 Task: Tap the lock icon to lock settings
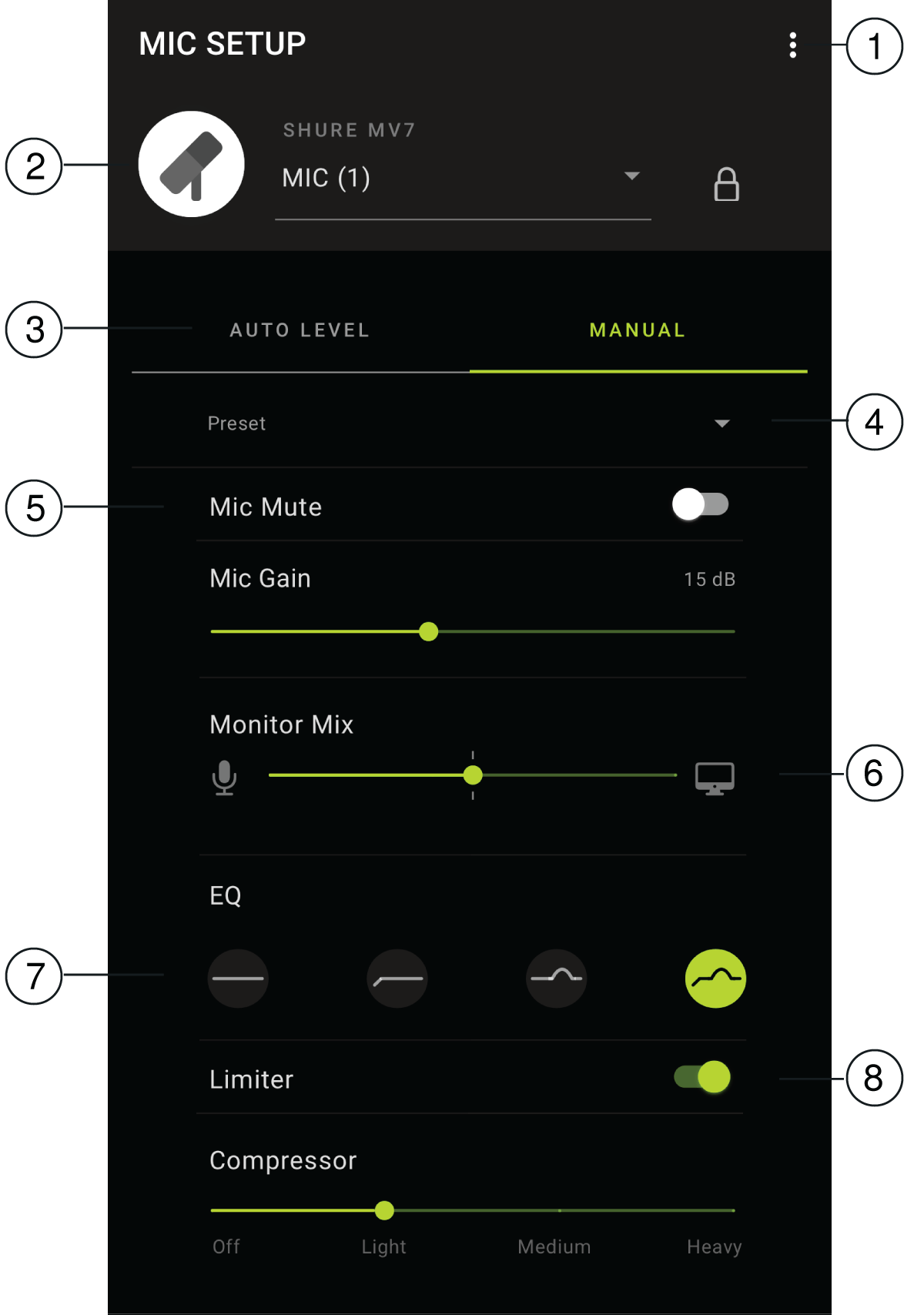[726, 185]
